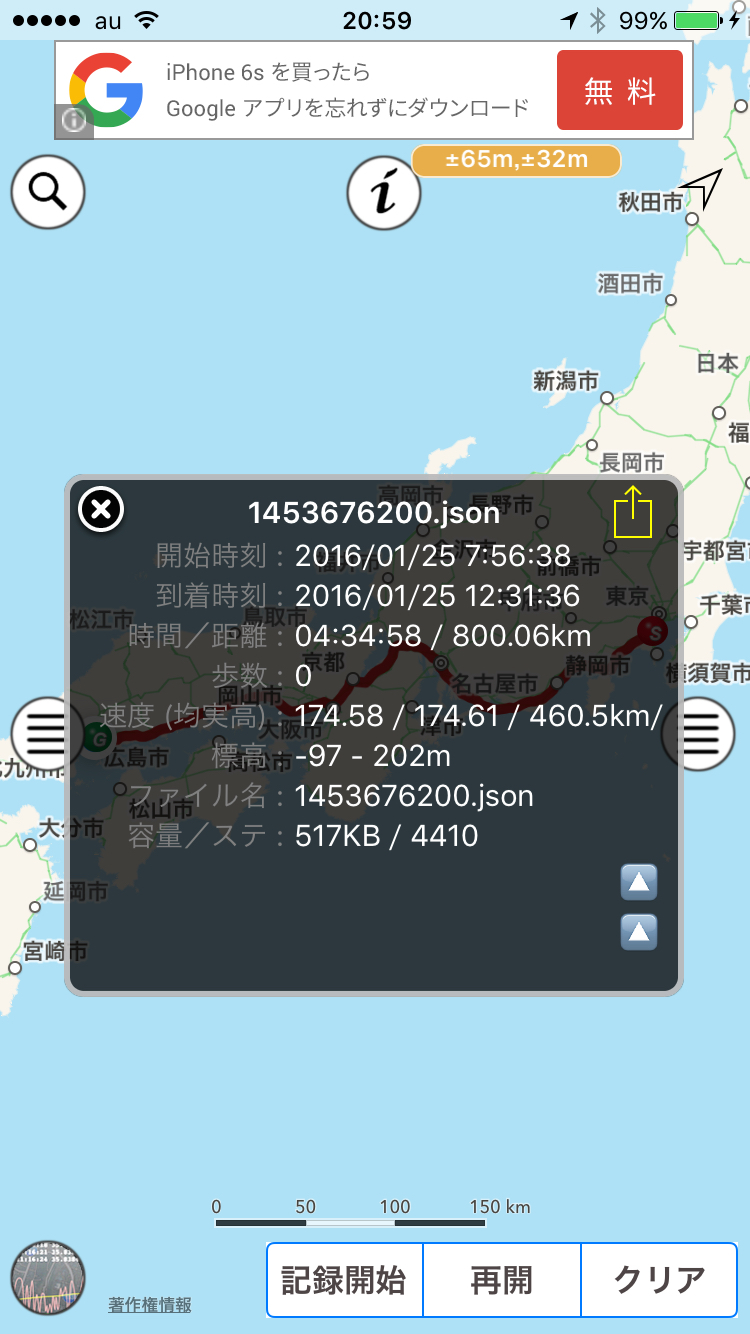Tap the location arrow icon
This screenshot has height=1334, width=750.
[702, 188]
